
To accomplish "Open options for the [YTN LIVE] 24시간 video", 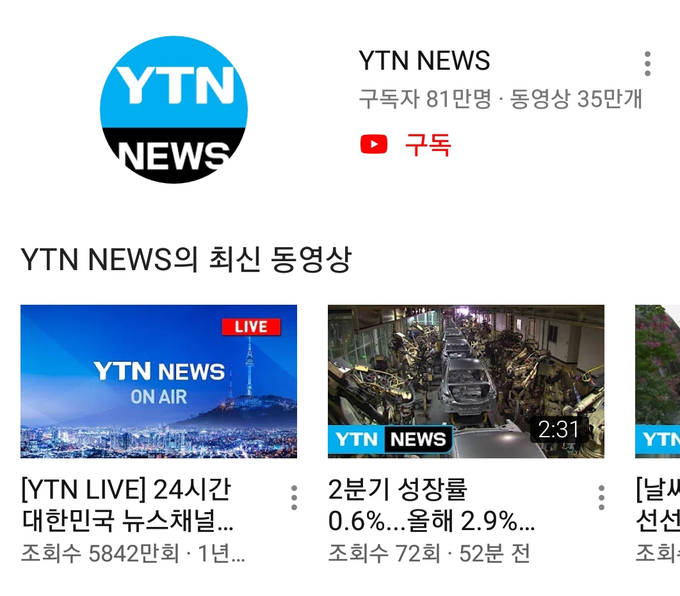I will (x=294, y=497).
